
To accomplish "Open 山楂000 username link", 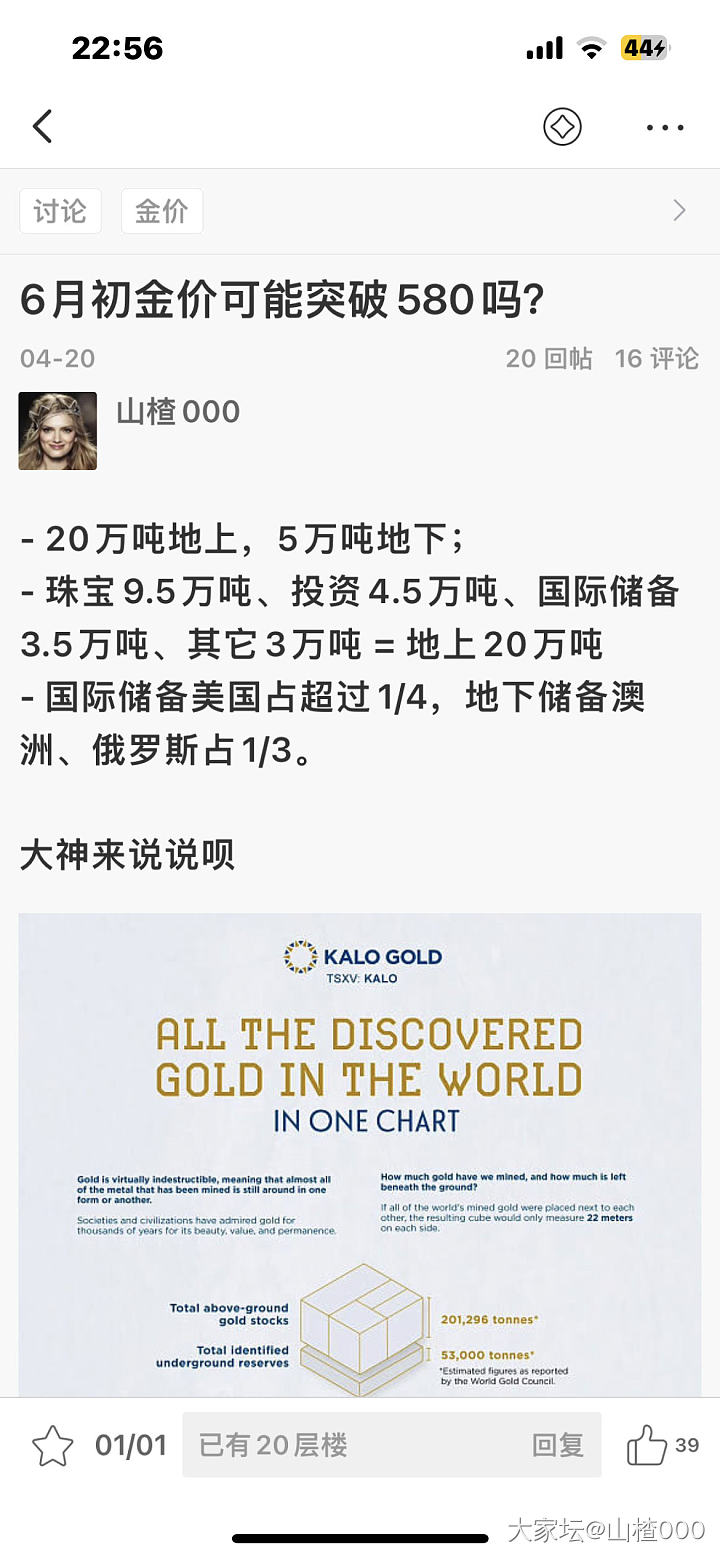I will 178,411.
